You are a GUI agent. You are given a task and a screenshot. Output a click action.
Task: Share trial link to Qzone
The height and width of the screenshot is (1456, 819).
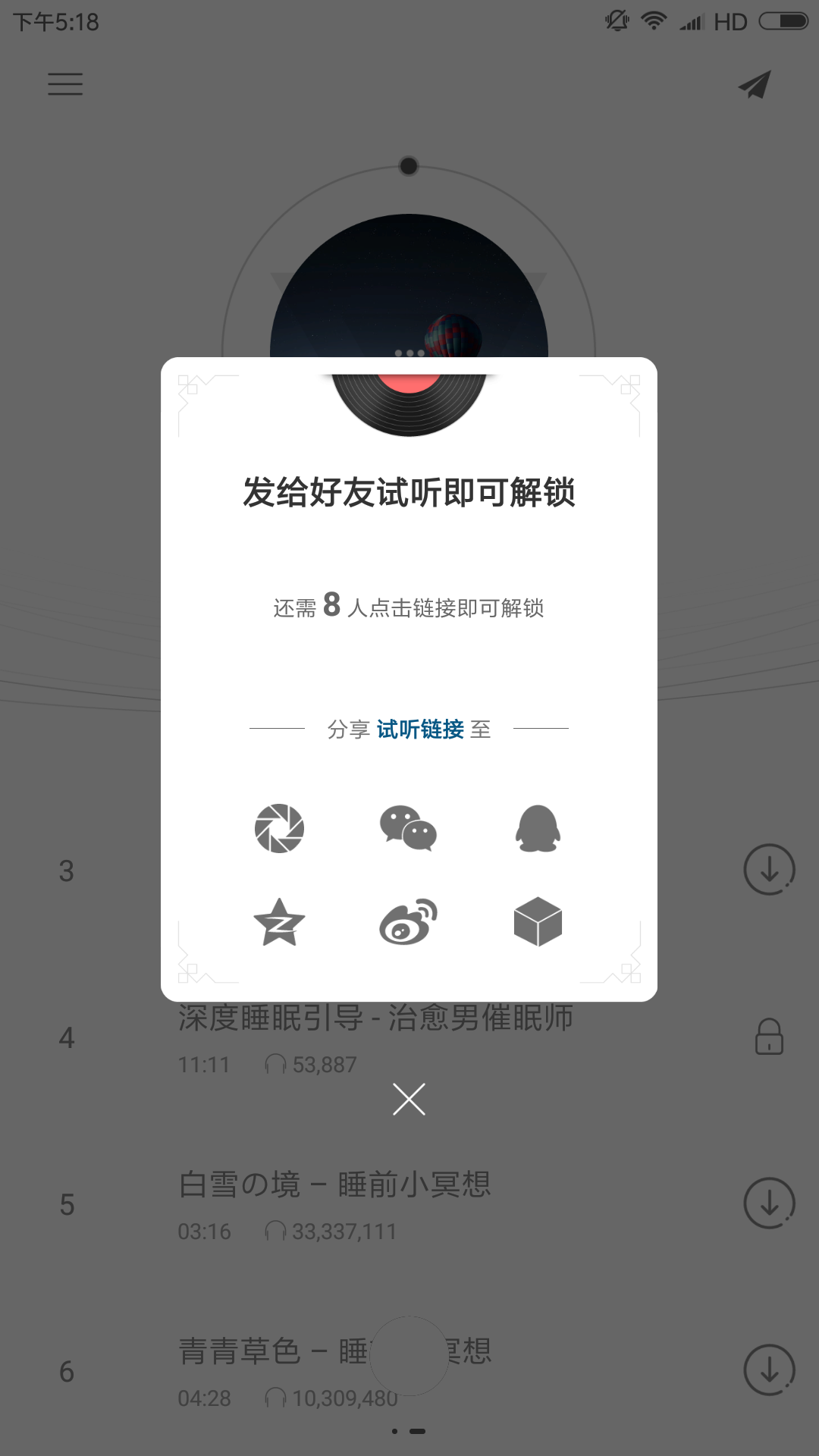point(279,922)
